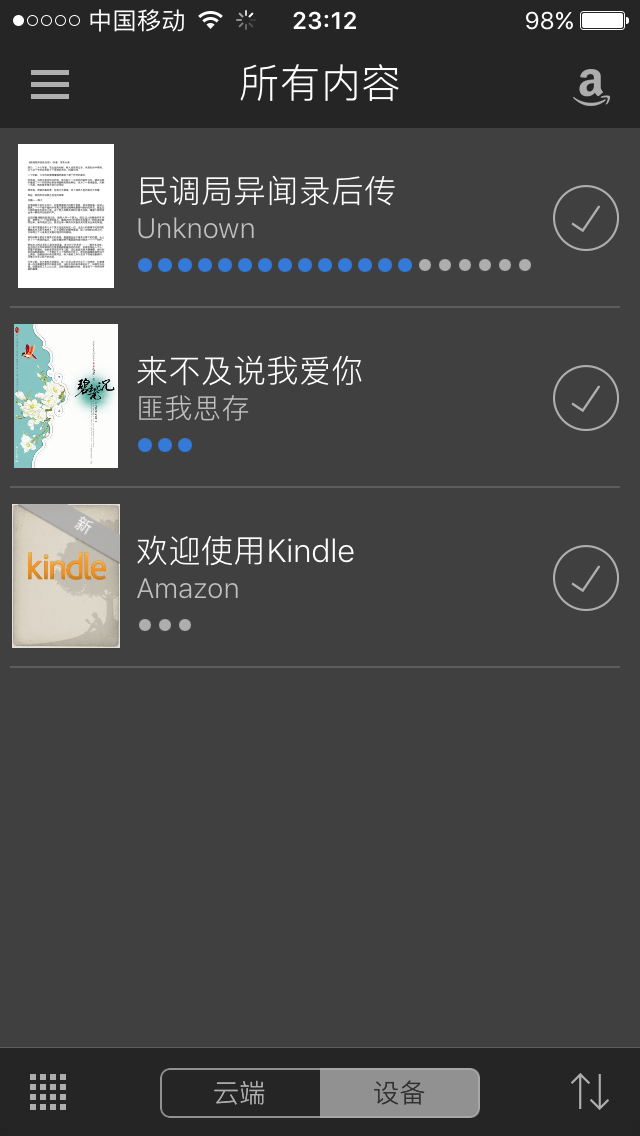Select the 设备 tab
This screenshot has height=1136, width=640.
tap(399, 1093)
